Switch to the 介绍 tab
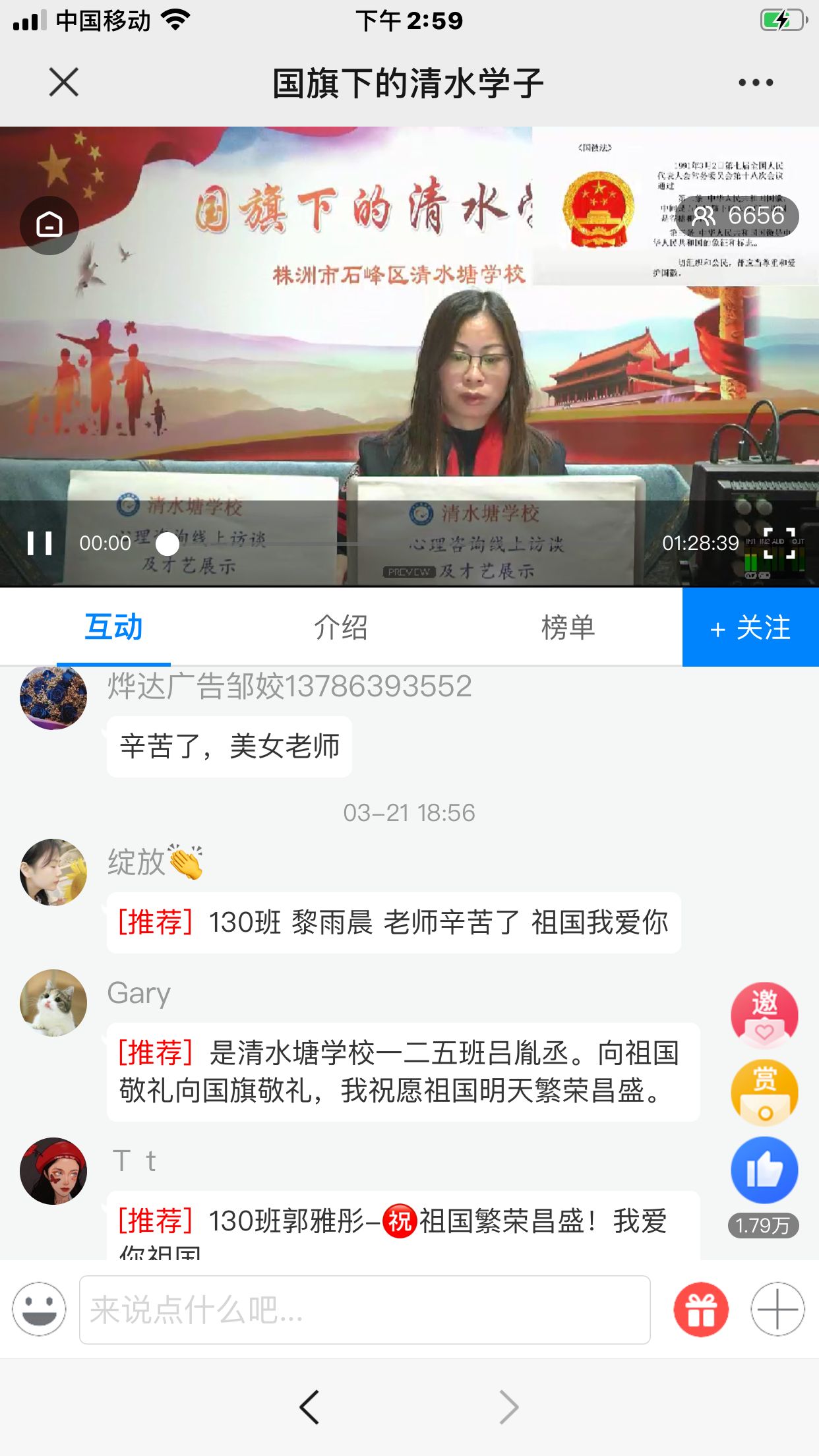The image size is (819, 1456). click(x=341, y=628)
